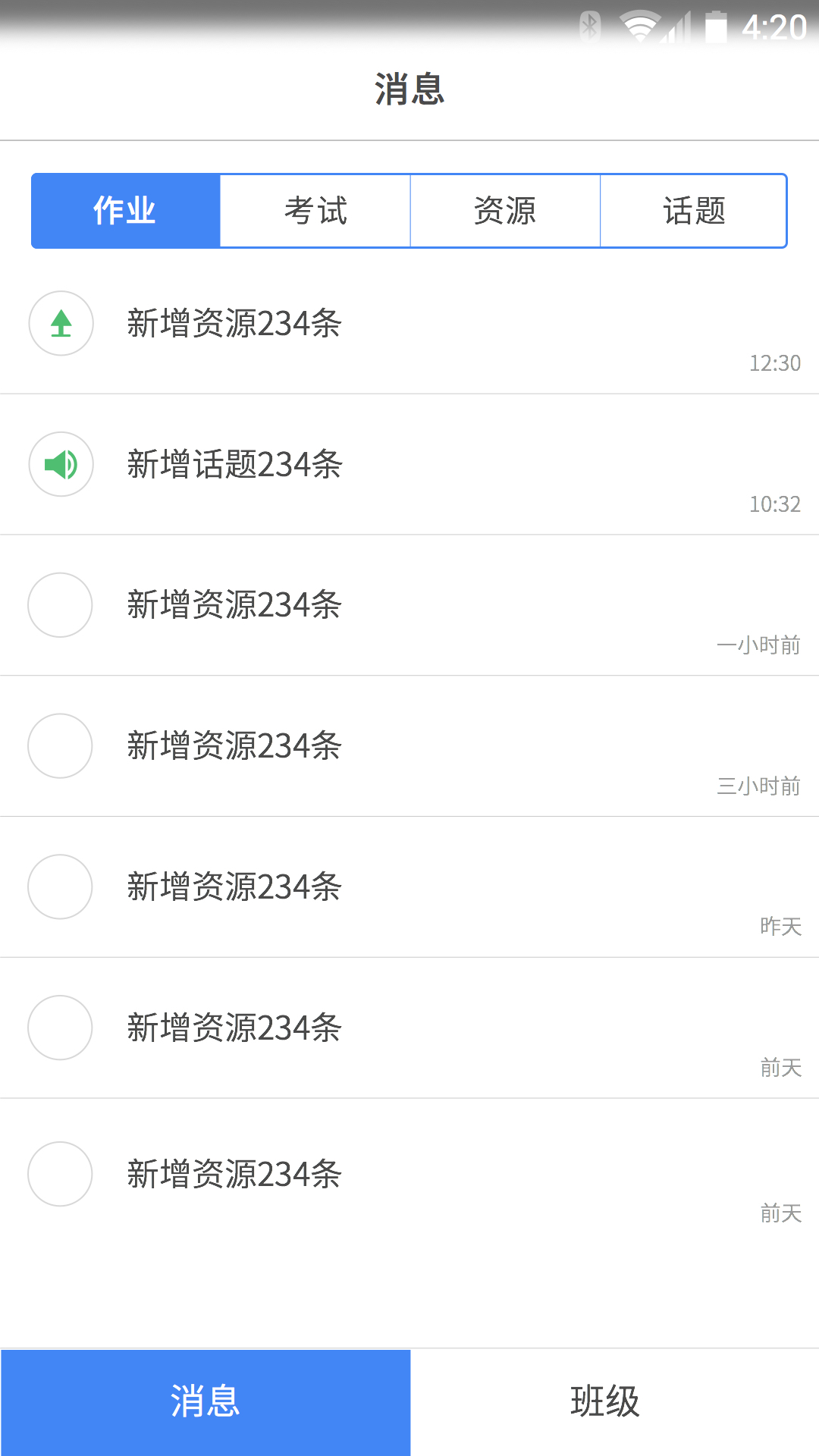Open the 新增话题234条 message from 10:32
The height and width of the screenshot is (1456, 819).
point(409,465)
